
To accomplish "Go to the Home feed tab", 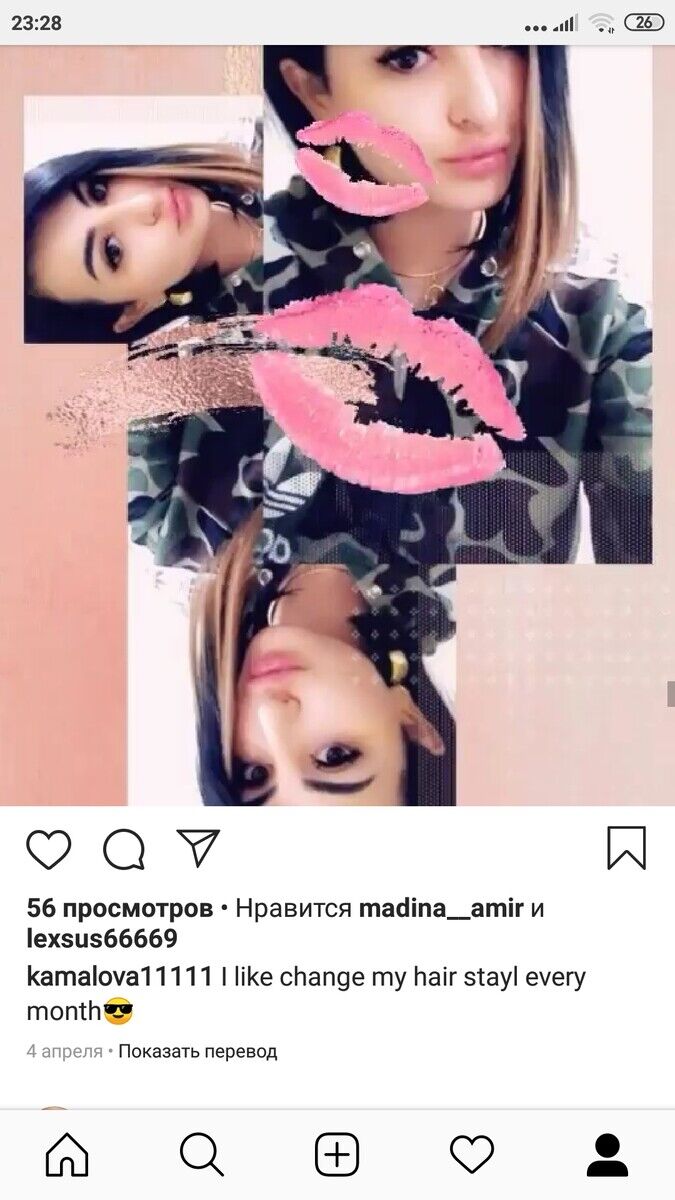I will pos(67,1156).
